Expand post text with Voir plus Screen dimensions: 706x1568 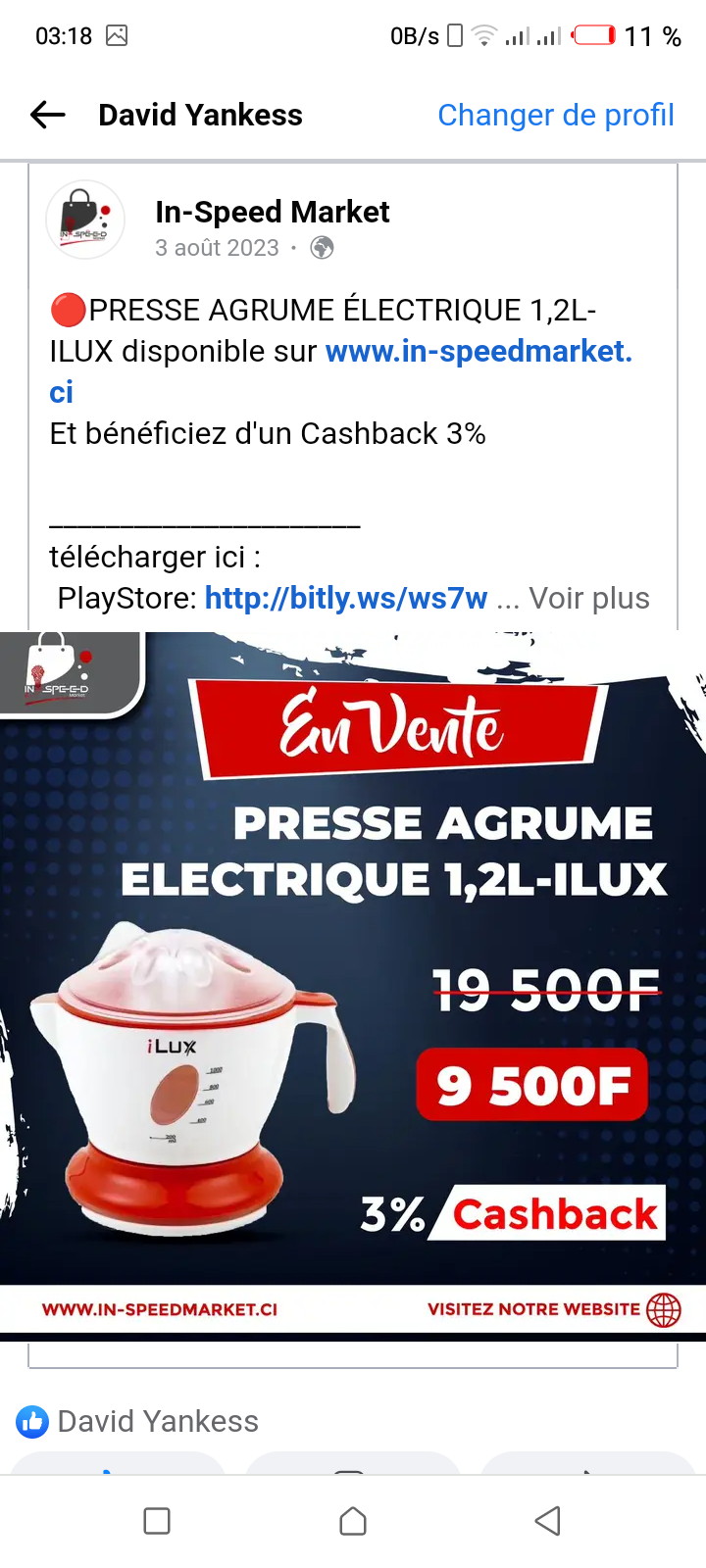pyautogui.click(x=588, y=598)
